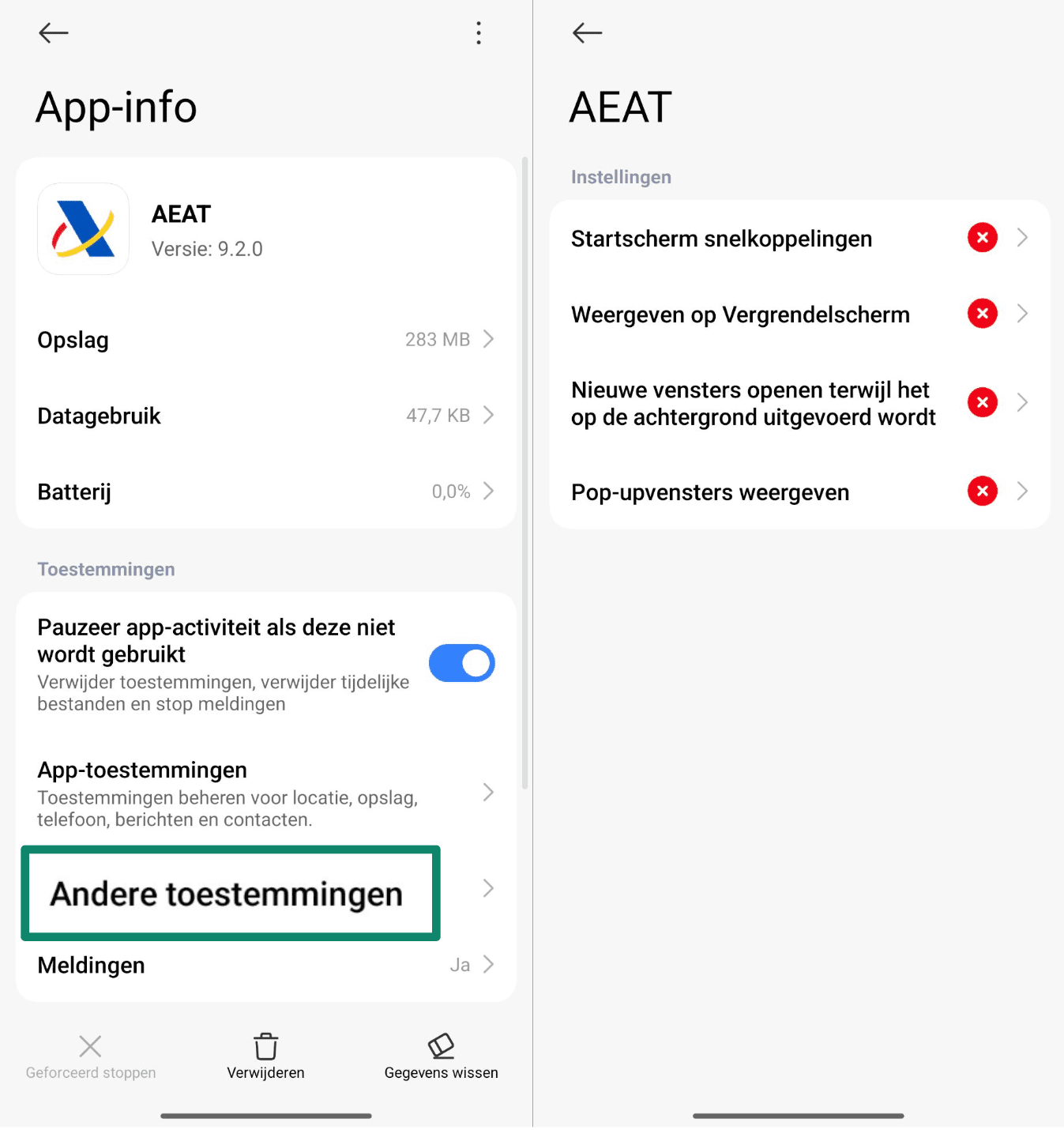1064x1130 pixels.
Task: Open Pop-upvensters weergeven permission
Action: coord(799,492)
